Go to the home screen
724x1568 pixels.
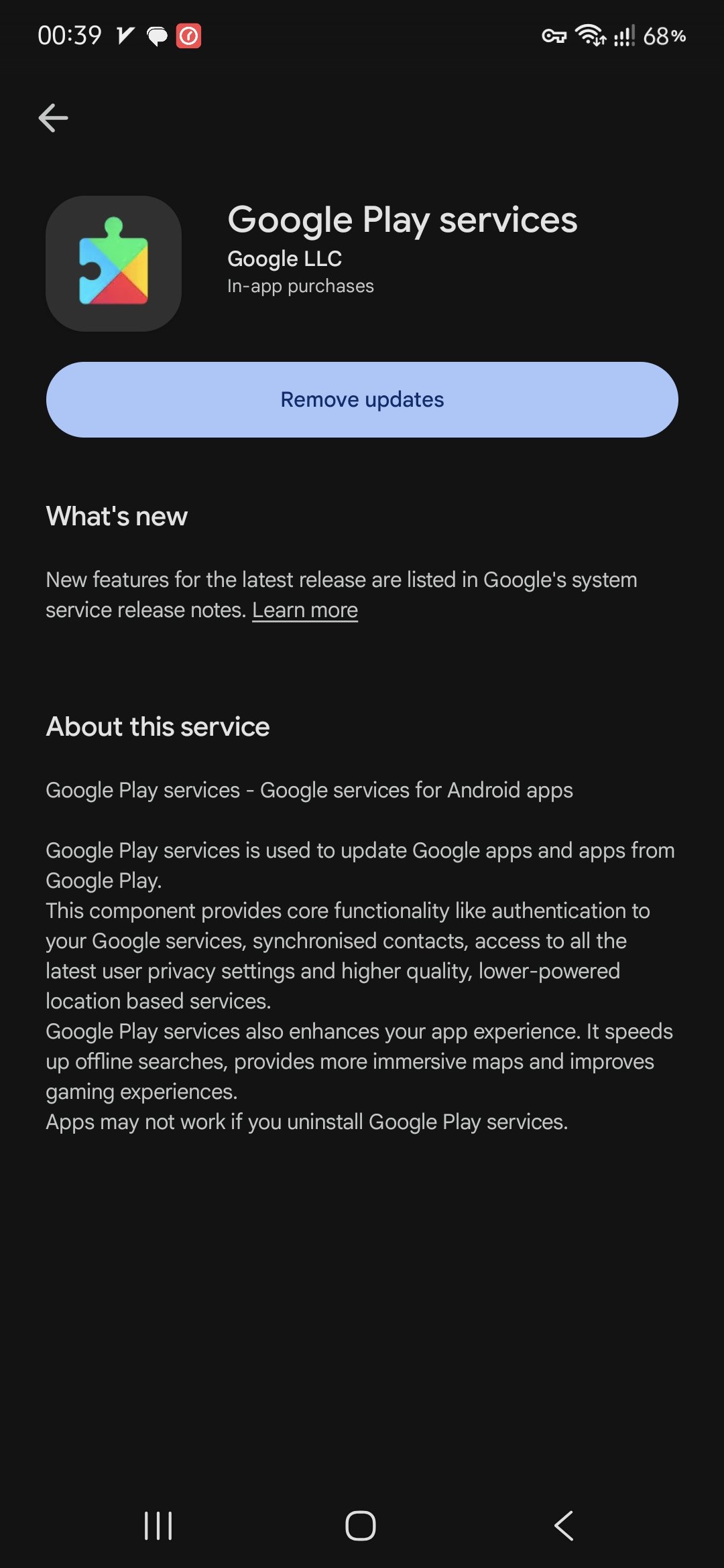click(361, 1526)
